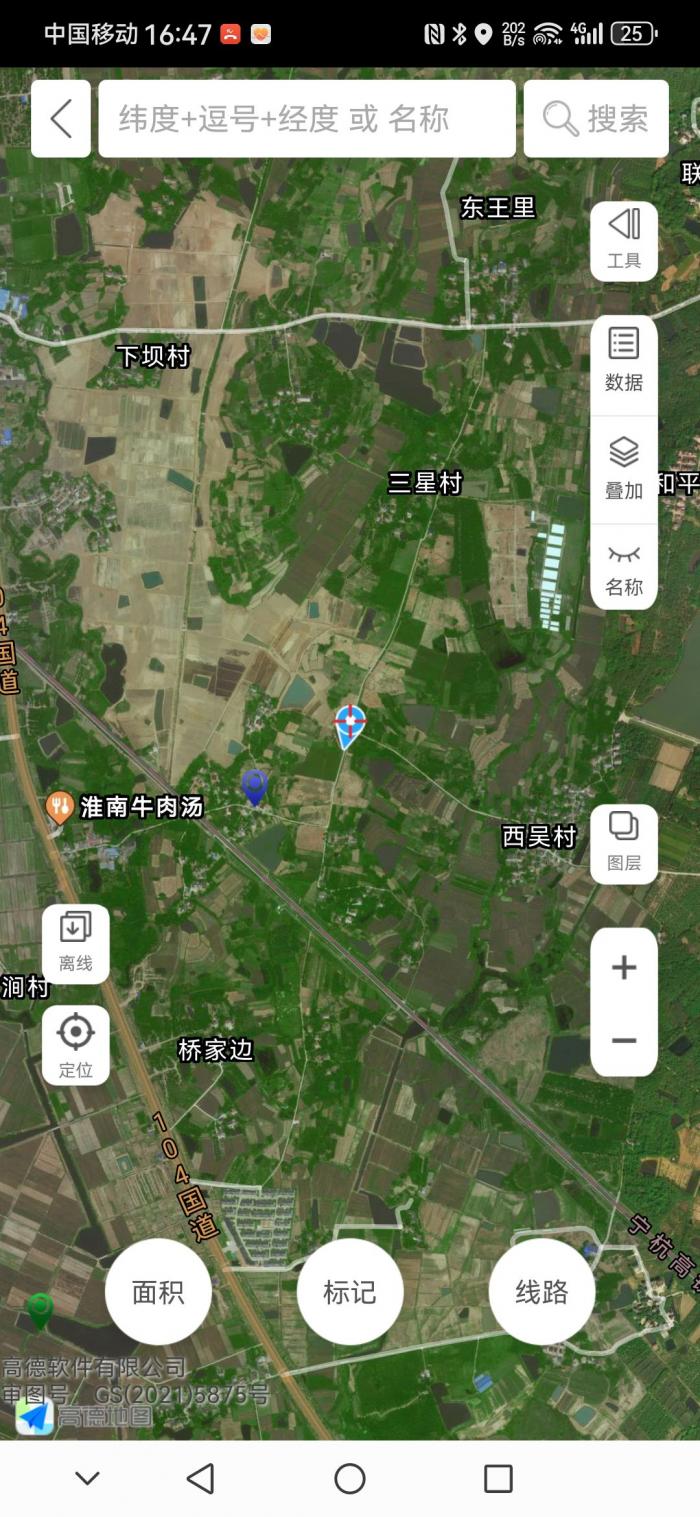Toggle 名称 label visibility
This screenshot has width=700, height=1517.
click(624, 568)
